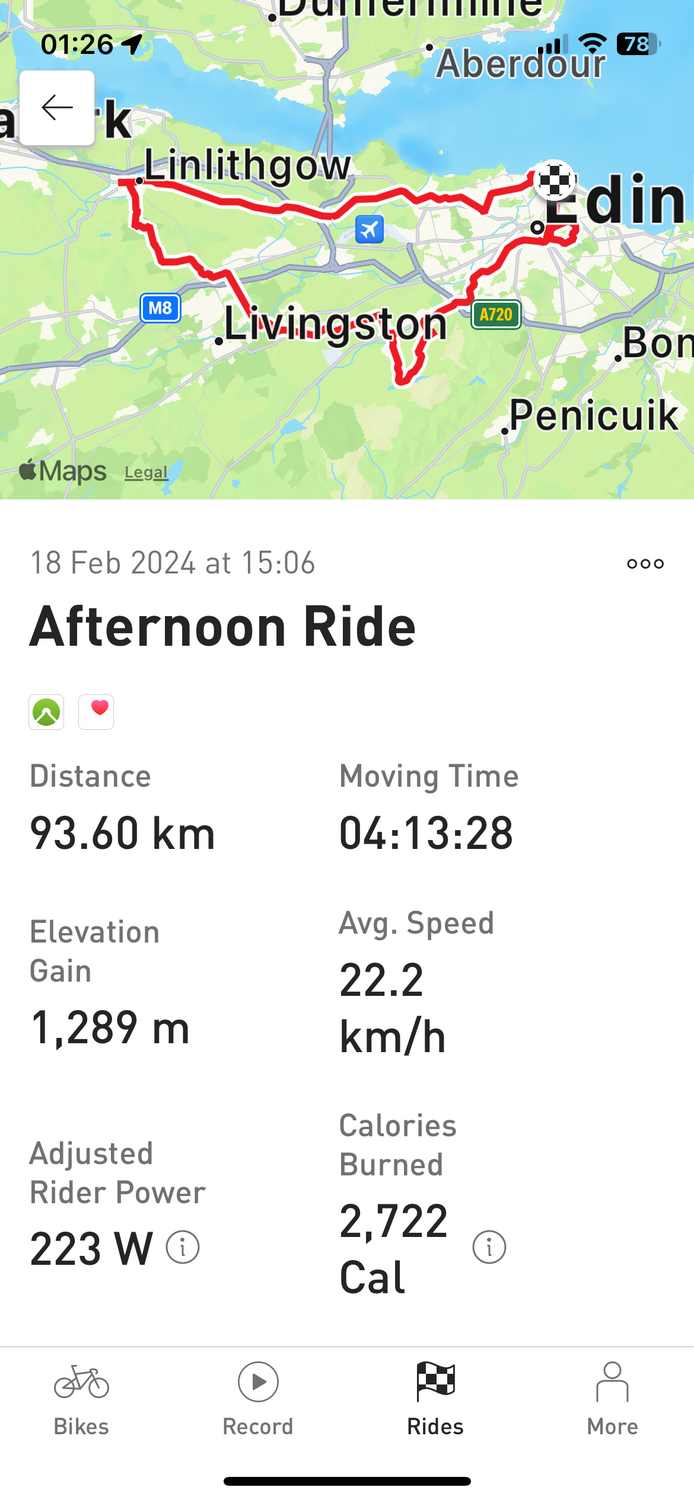Switch to the Bikes tab
The width and height of the screenshot is (694, 1500).
[81, 1400]
